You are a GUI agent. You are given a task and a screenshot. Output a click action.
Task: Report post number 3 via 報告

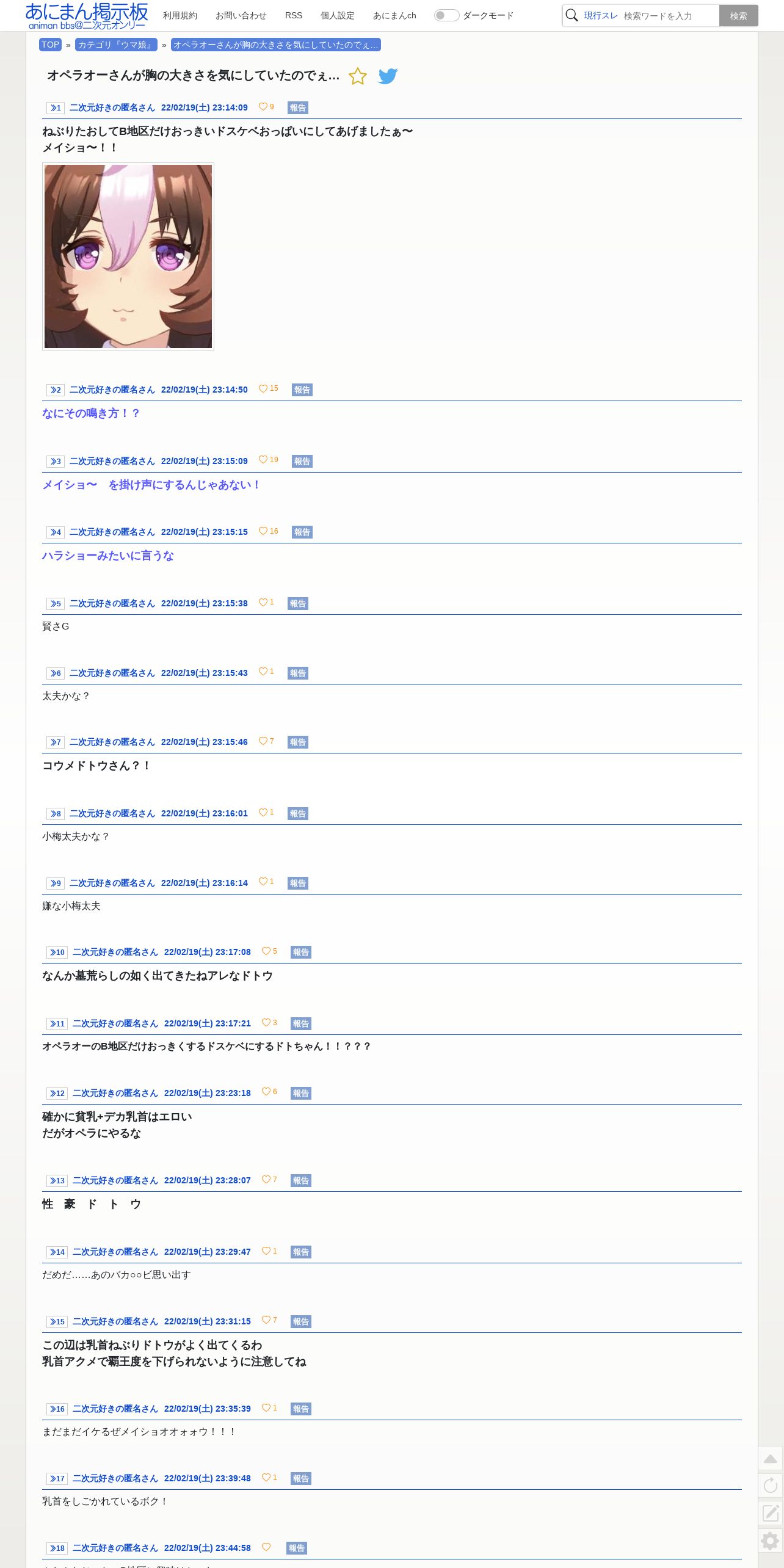point(302,461)
